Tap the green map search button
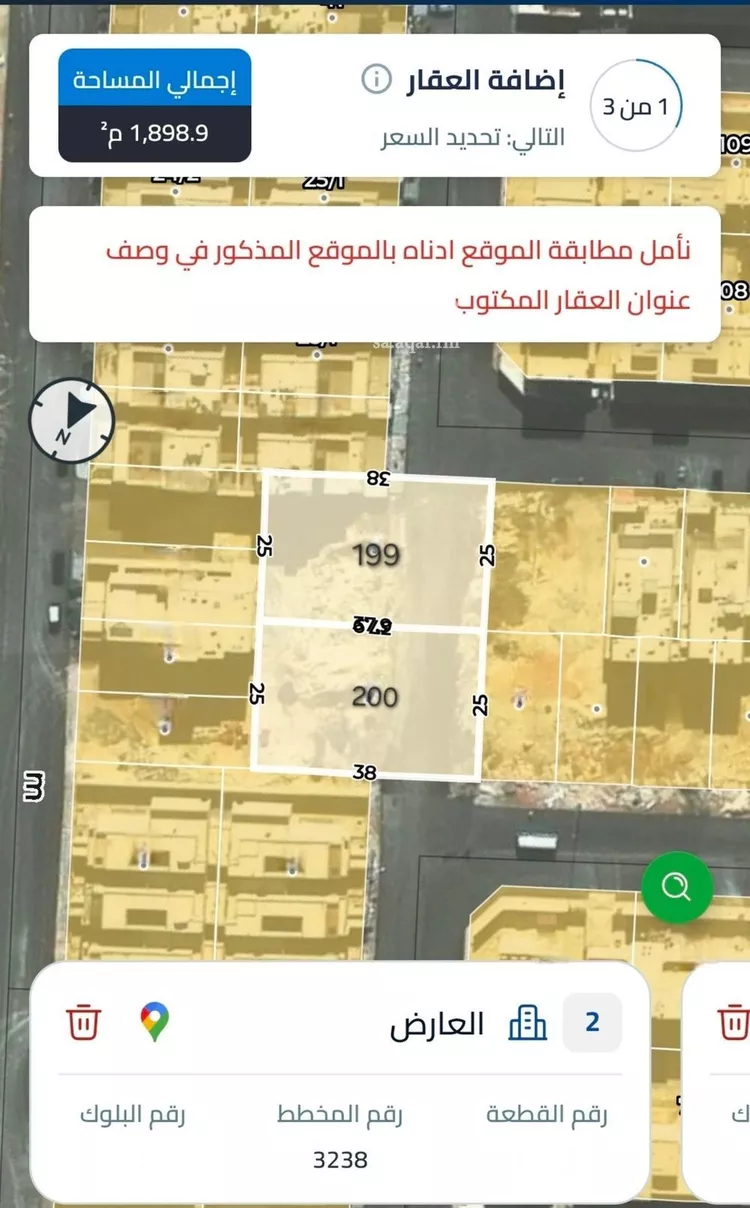This screenshot has height=1208, width=750. [678, 888]
